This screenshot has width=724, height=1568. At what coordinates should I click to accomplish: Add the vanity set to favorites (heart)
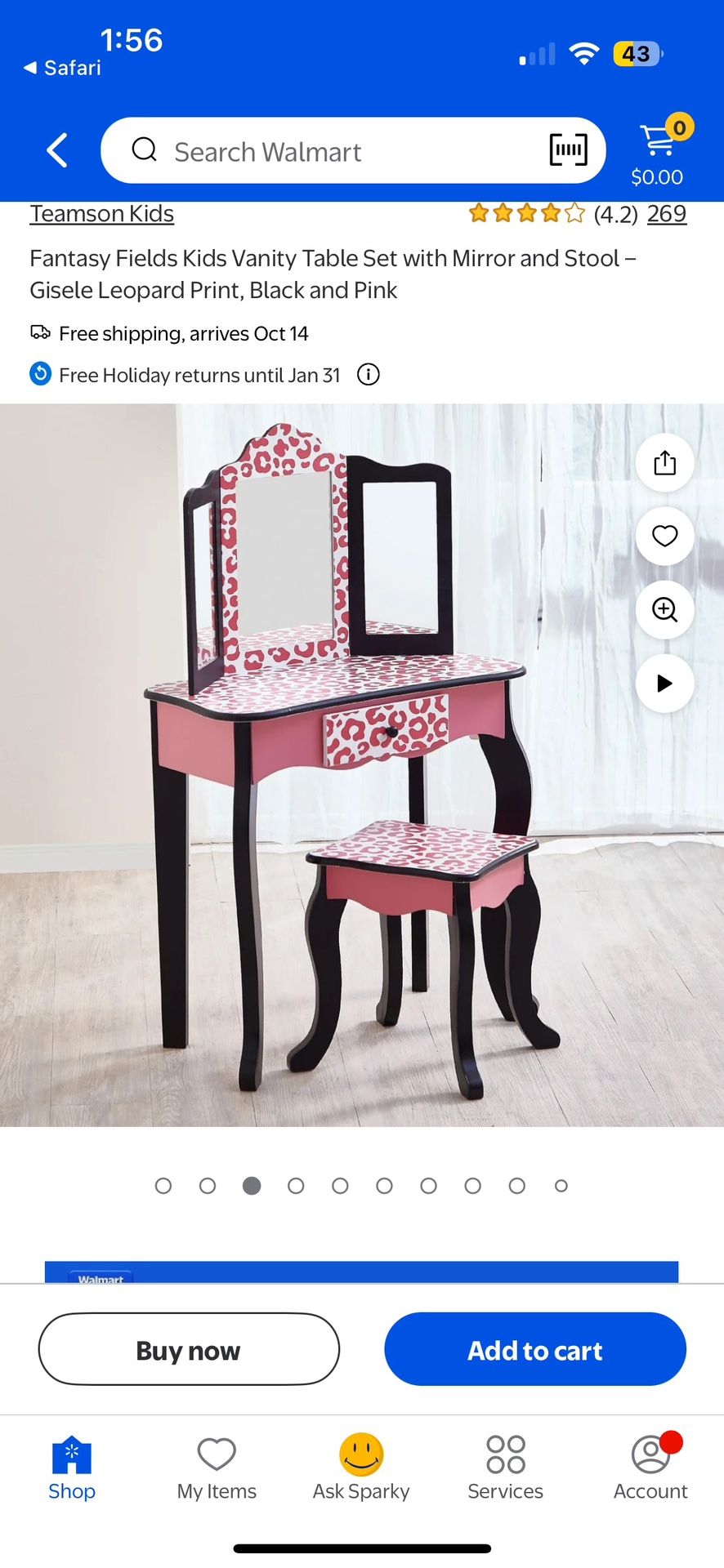(x=665, y=537)
